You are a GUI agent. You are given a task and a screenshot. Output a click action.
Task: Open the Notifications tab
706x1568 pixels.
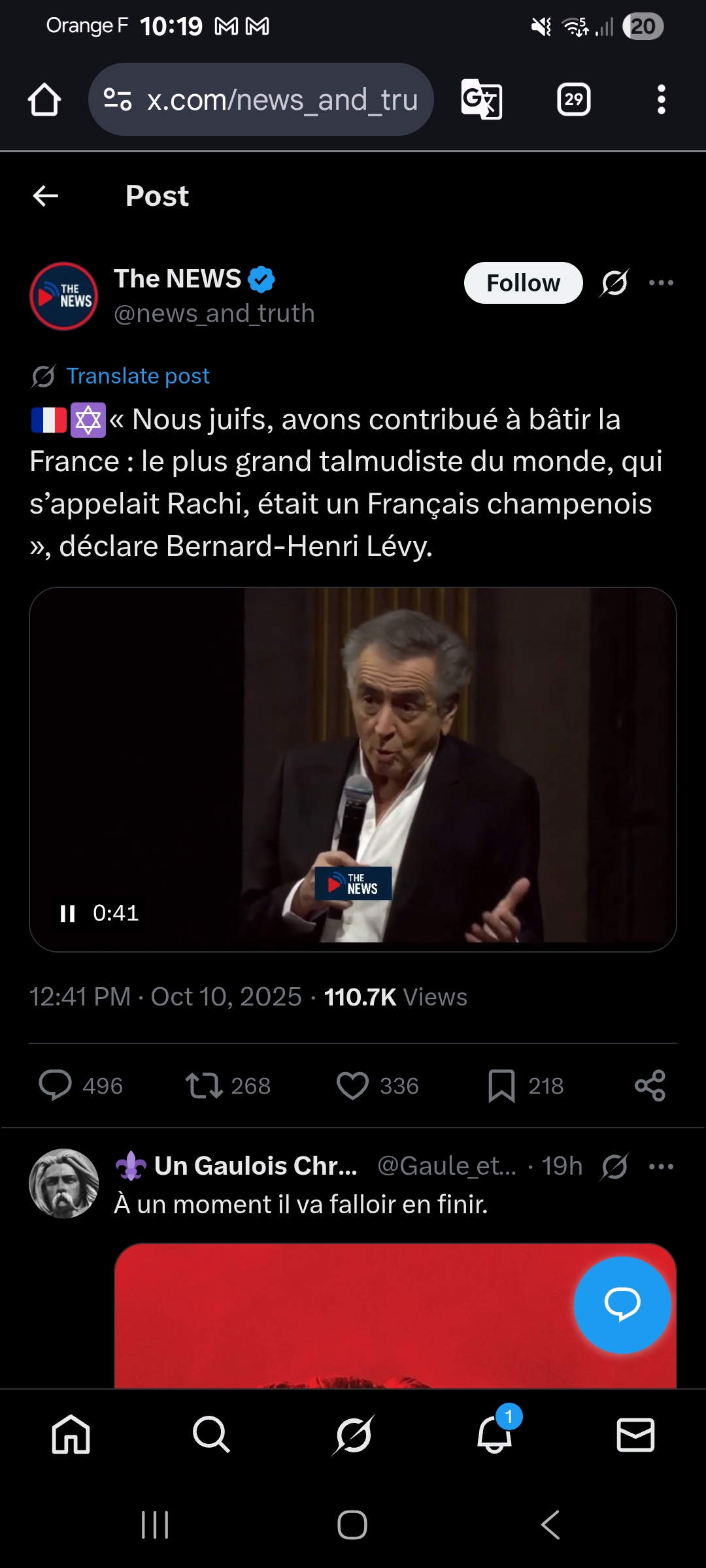tap(495, 1435)
